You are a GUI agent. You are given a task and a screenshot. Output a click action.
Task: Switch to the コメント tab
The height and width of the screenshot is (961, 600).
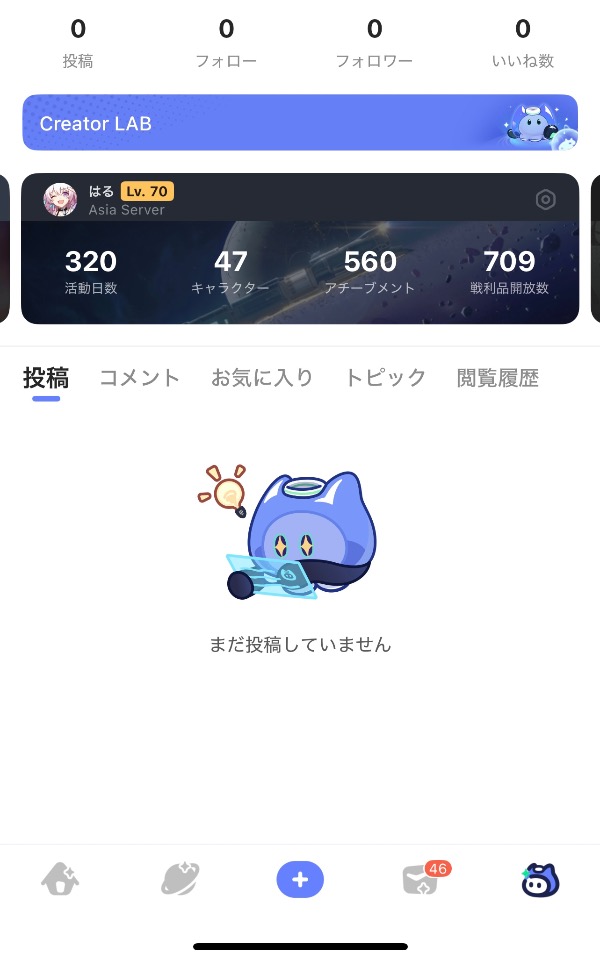pyautogui.click(x=139, y=378)
